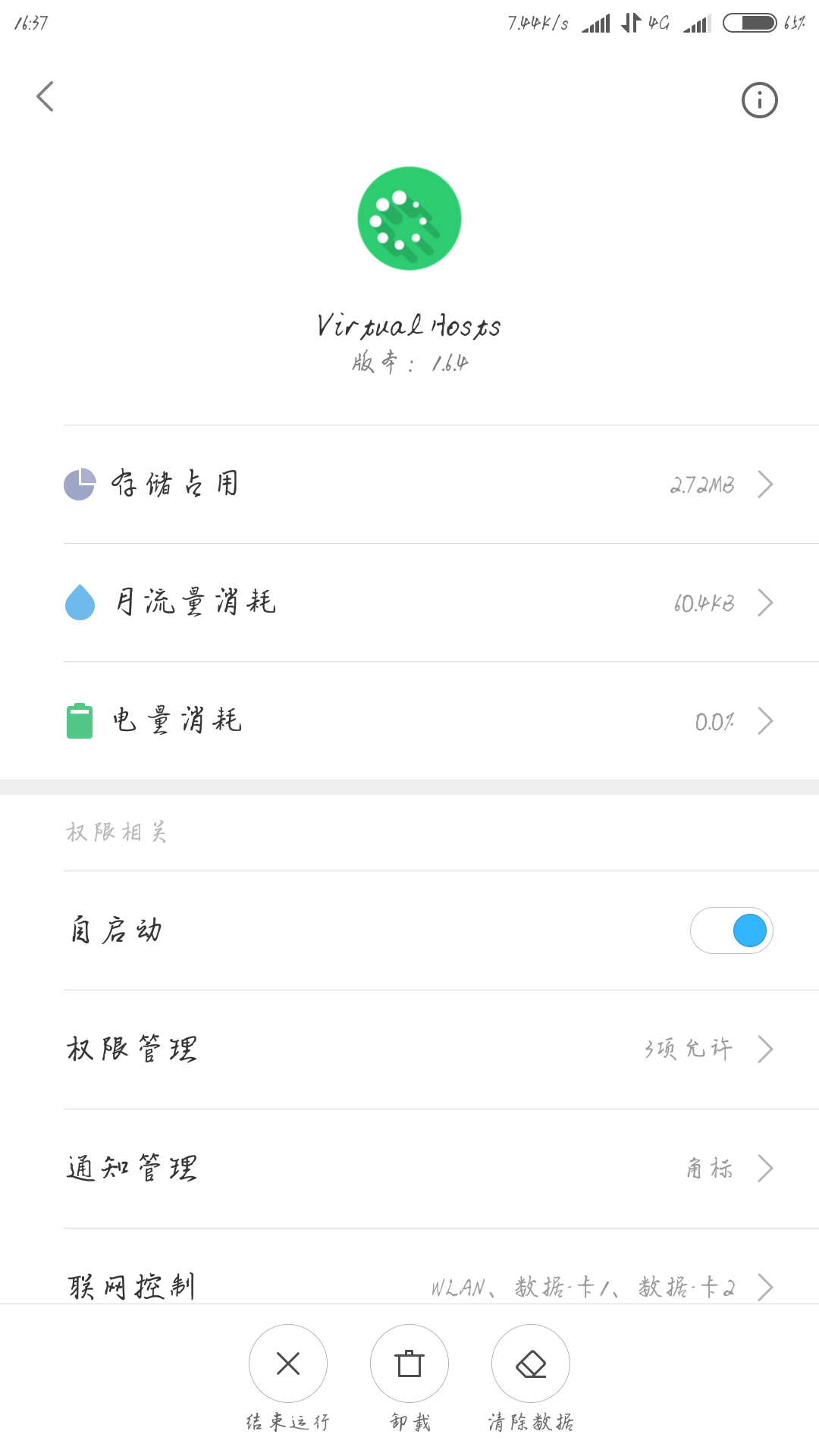The image size is (819, 1456).
Task: Open 通知管理 notification management
Action: [x=417, y=1169]
